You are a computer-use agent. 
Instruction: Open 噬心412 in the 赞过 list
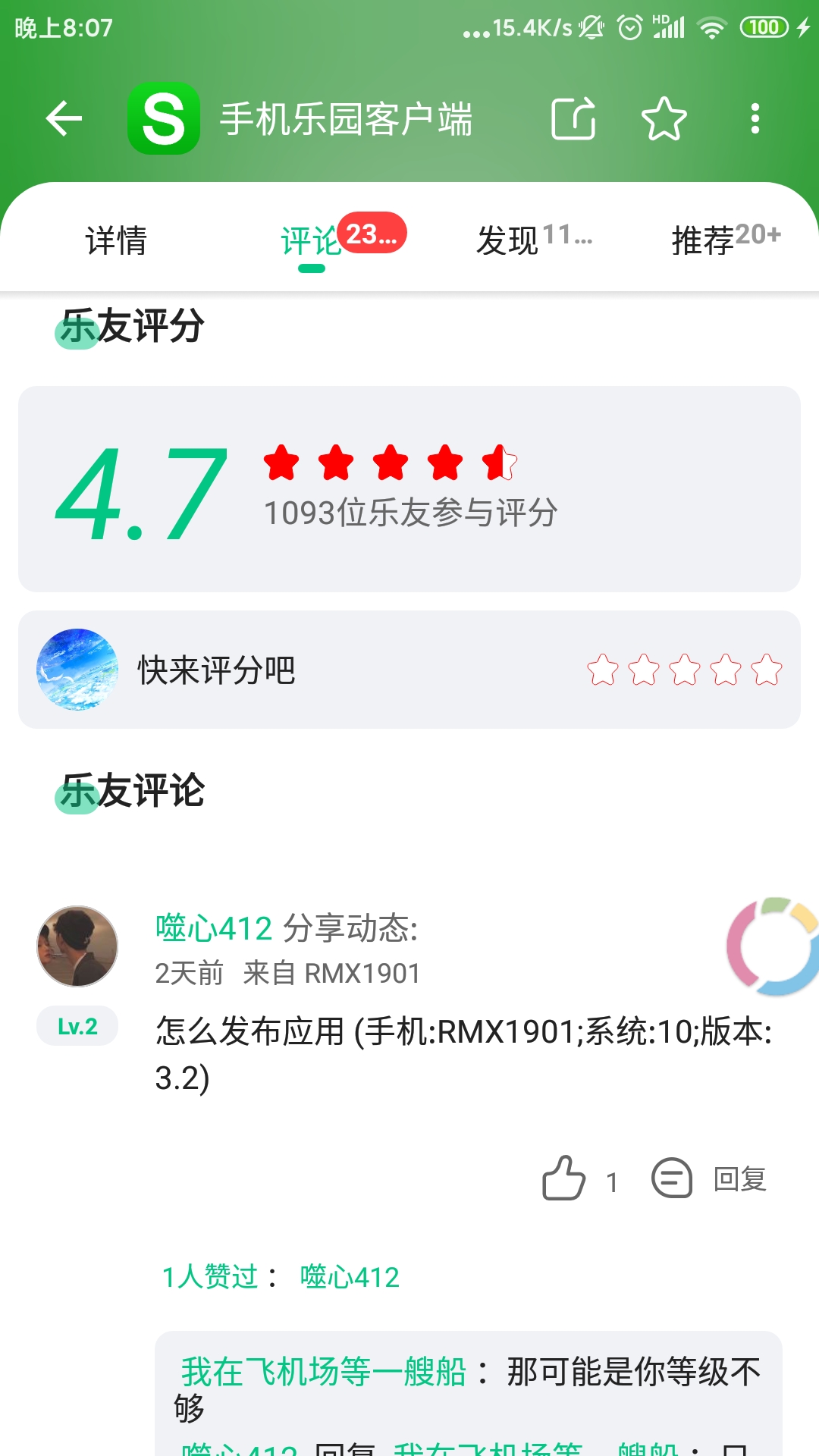(350, 1277)
